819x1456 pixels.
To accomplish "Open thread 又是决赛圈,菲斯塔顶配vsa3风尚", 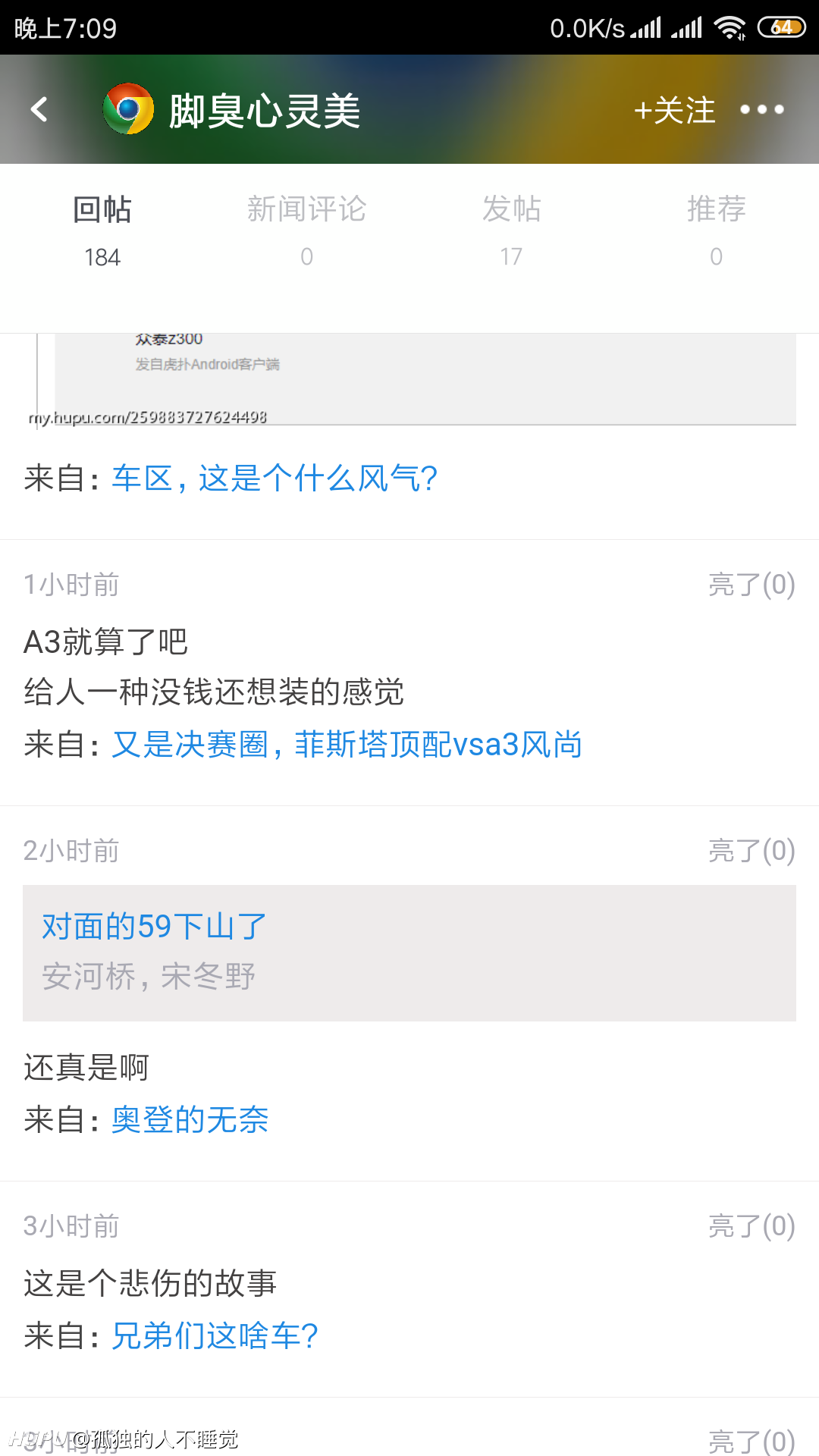I will (x=347, y=745).
